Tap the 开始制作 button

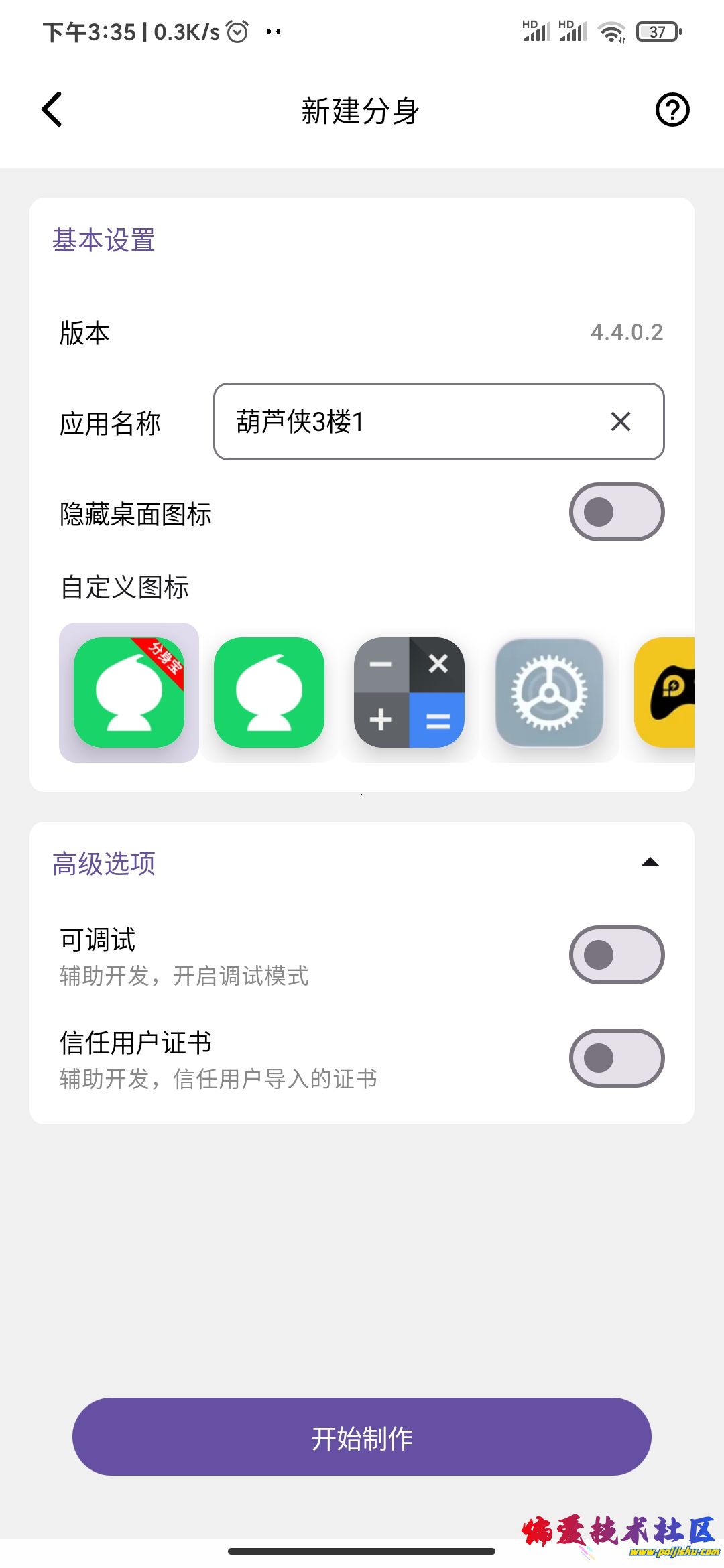[x=362, y=1437]
